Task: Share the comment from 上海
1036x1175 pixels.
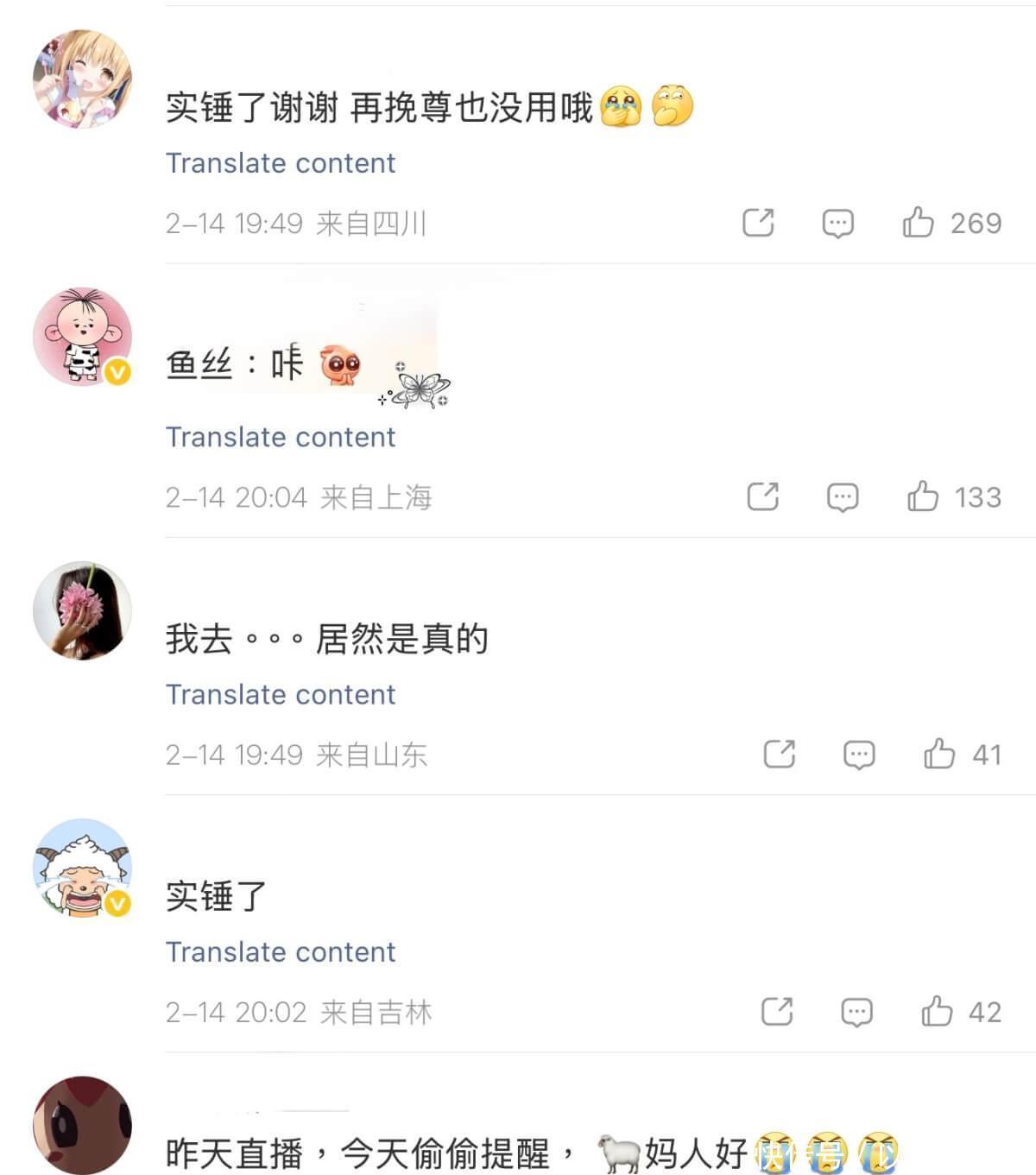Action: point(763,497)
